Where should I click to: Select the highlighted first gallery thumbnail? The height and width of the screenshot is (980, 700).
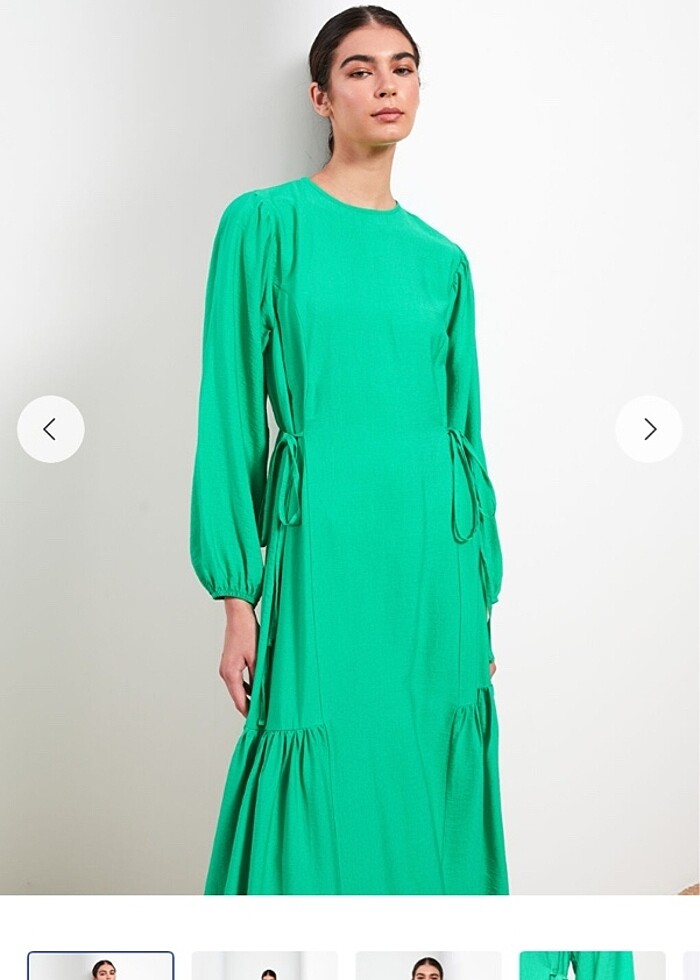100,967
